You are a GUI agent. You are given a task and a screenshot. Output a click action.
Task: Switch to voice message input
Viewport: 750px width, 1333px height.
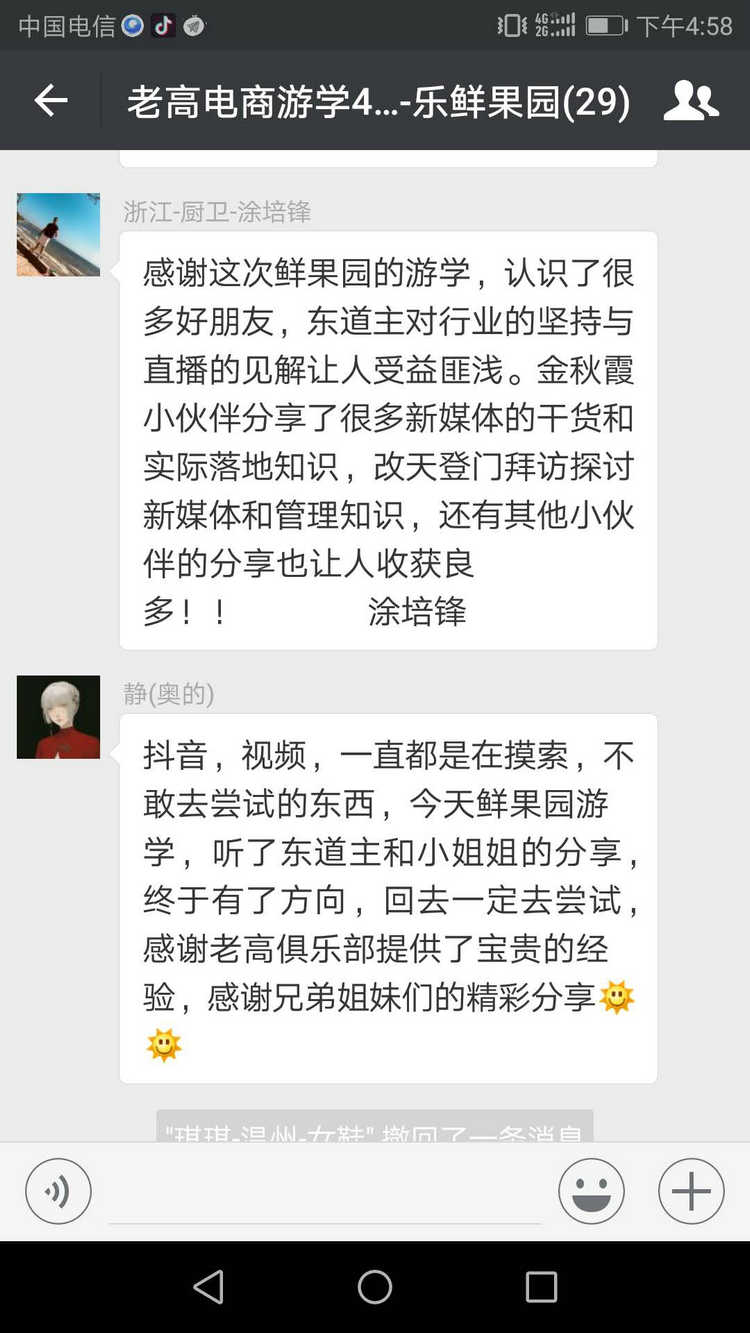pos(58,1191)
